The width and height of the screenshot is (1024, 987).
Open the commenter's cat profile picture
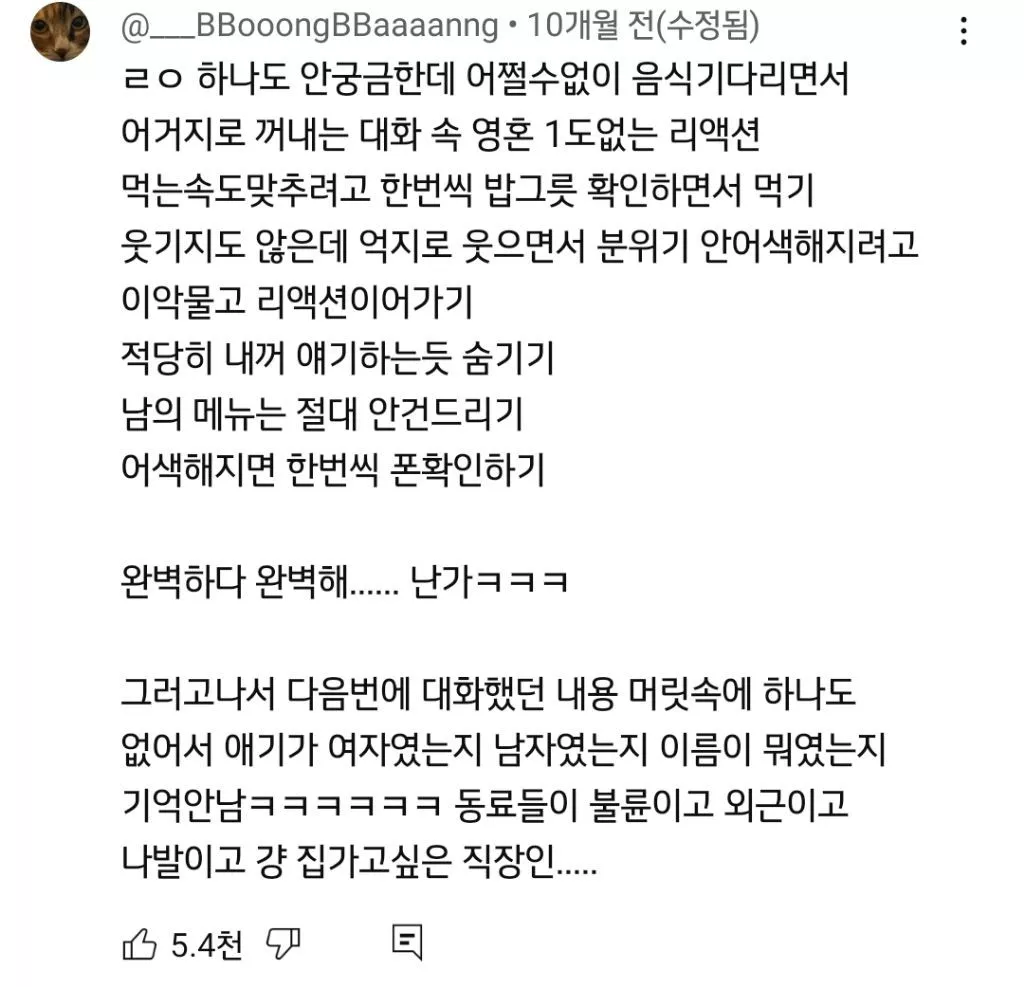pos(60,32)
